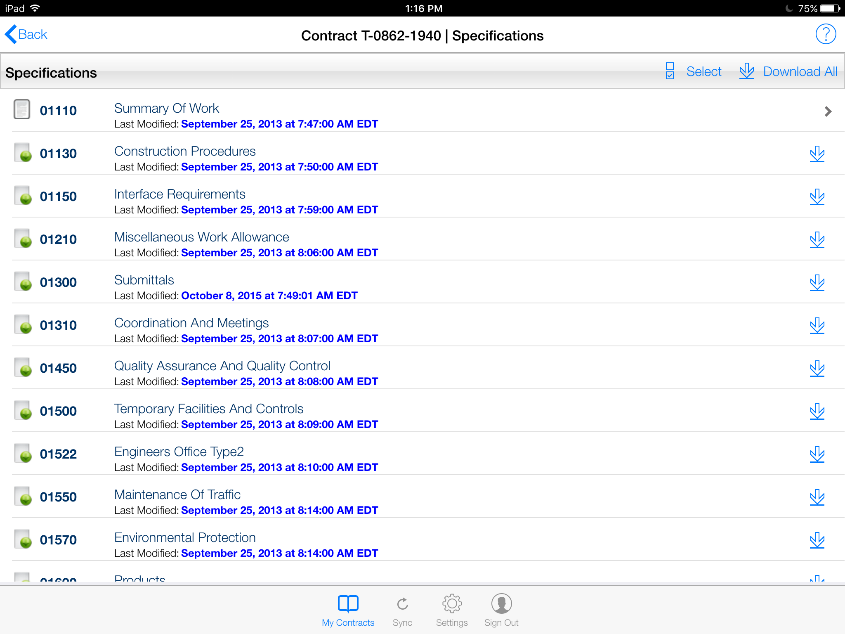Download 01130 Construction Procedures
This screenshot has height=634, width=845.
click(816, 154)
